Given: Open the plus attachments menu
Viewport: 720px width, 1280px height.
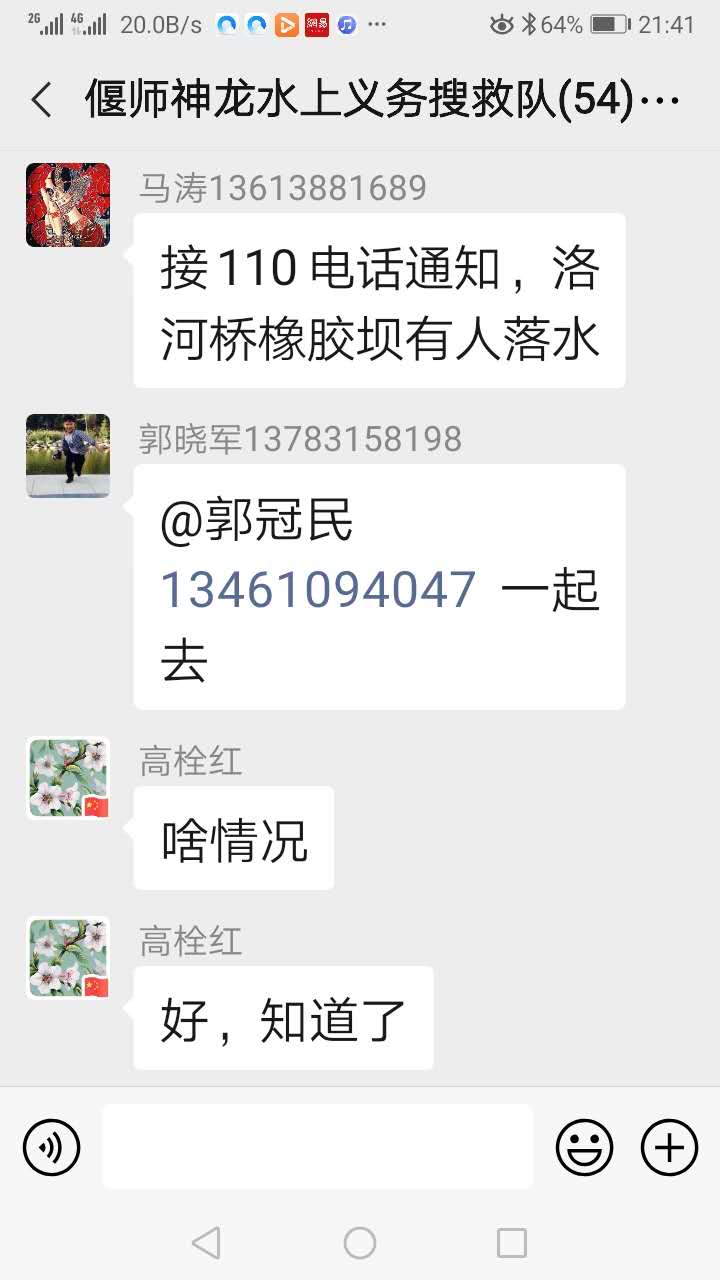Looking at the screenshot, I should click(669, 1146).
